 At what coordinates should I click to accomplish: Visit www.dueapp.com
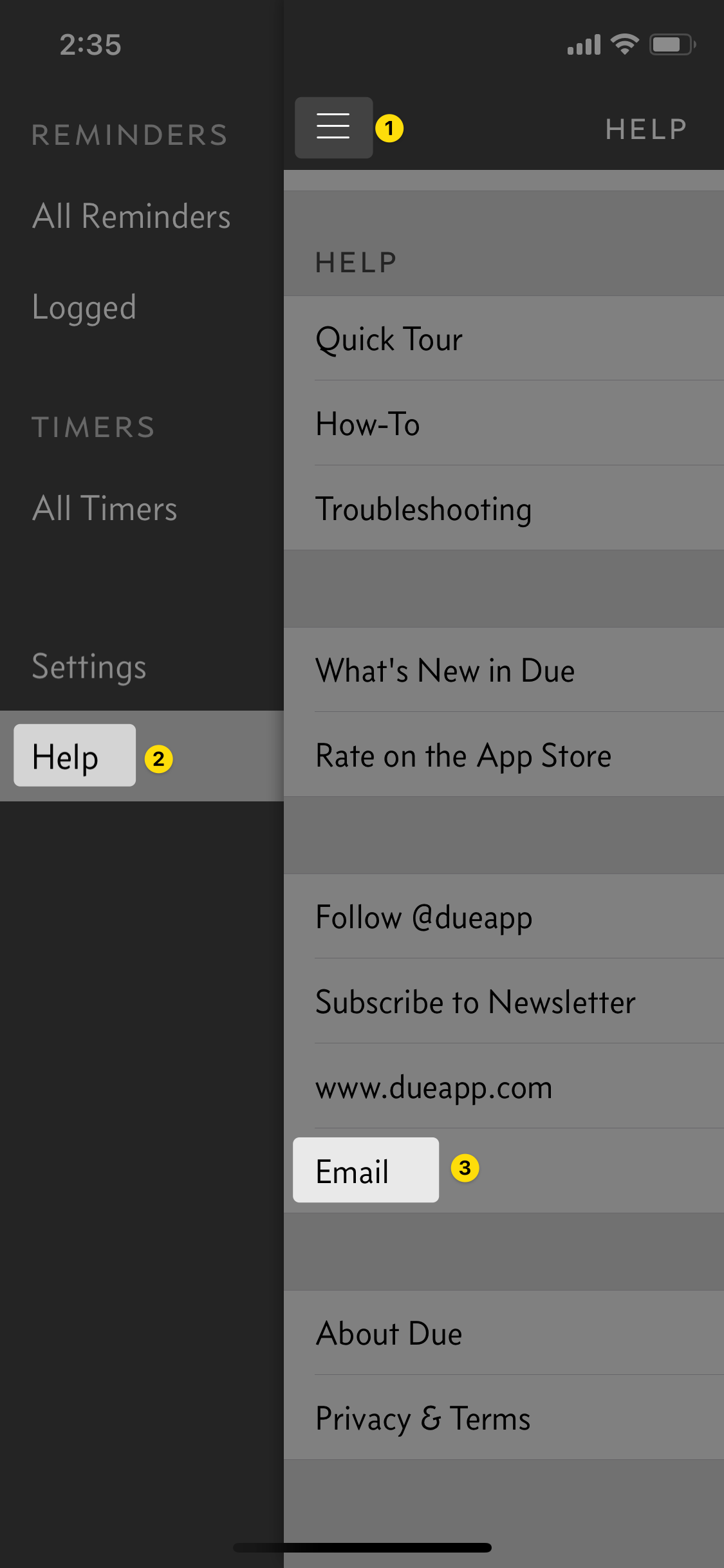[504, 1087]
